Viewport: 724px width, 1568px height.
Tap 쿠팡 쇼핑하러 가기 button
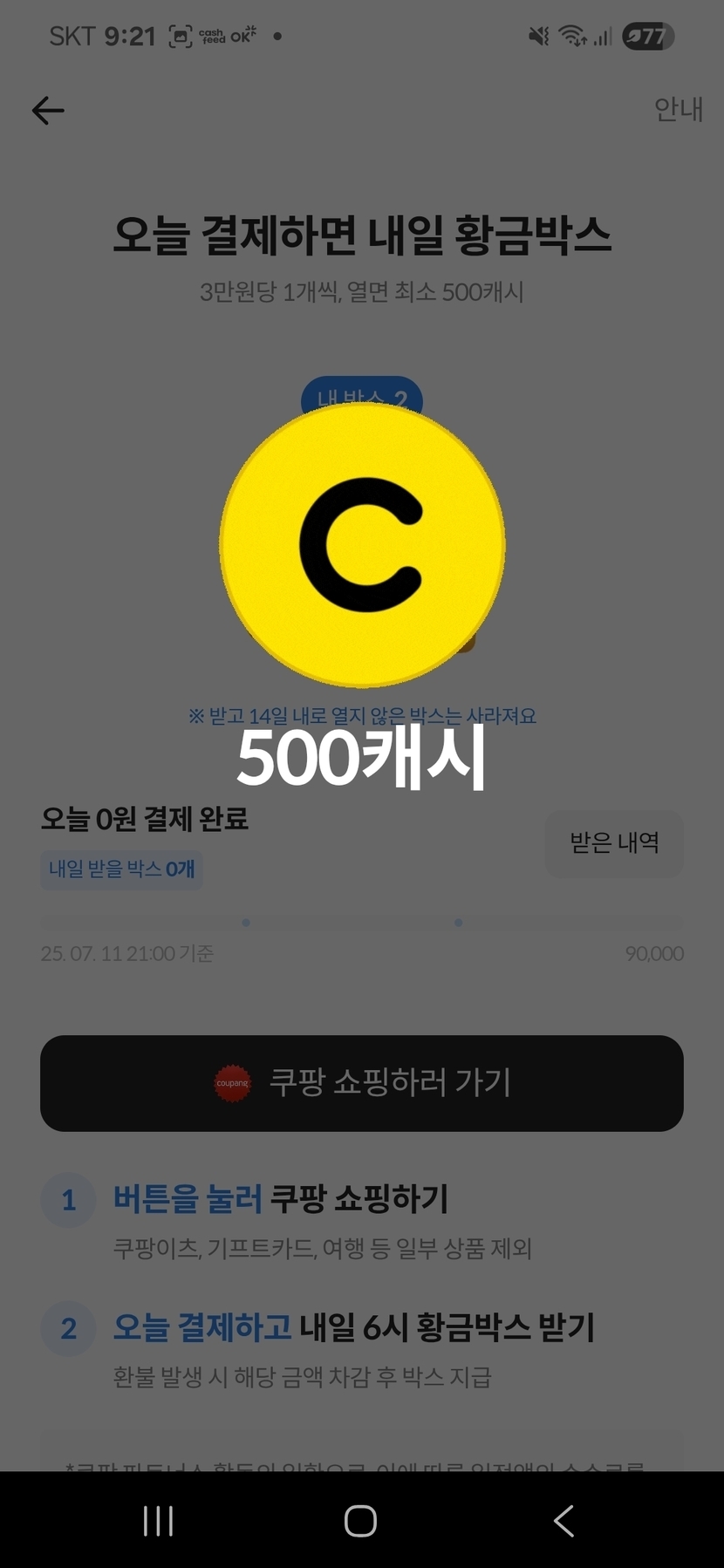tap(362, 1083)
